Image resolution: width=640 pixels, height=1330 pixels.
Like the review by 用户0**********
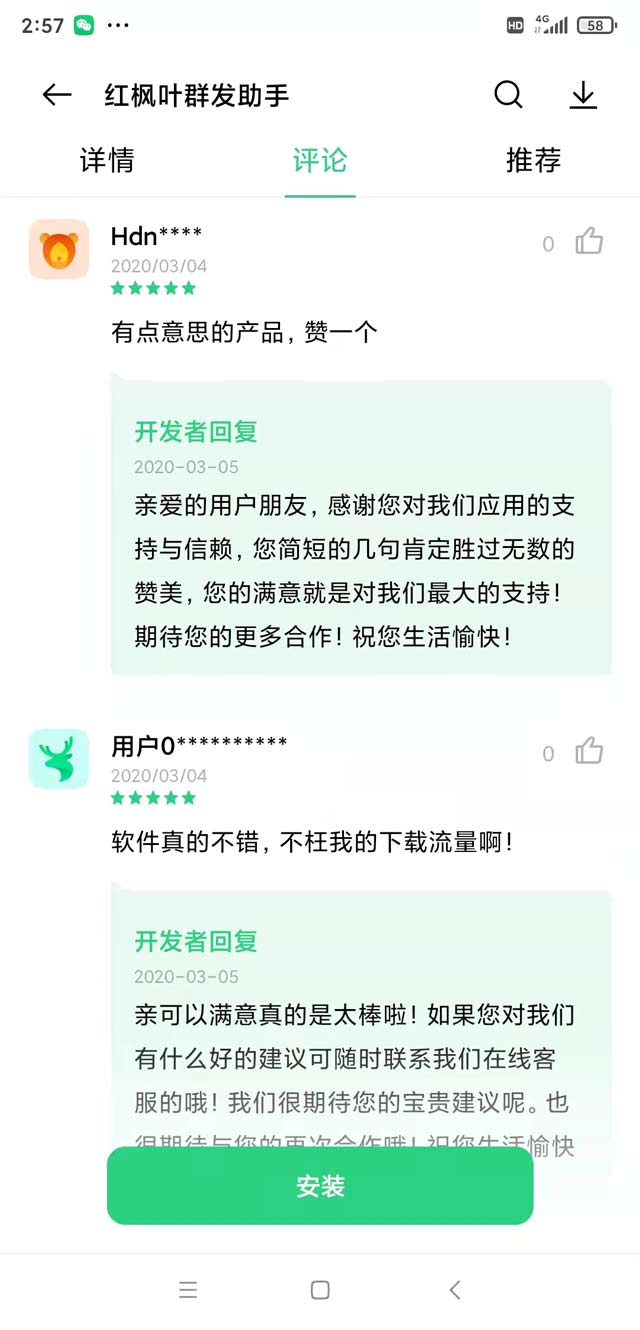589,752
